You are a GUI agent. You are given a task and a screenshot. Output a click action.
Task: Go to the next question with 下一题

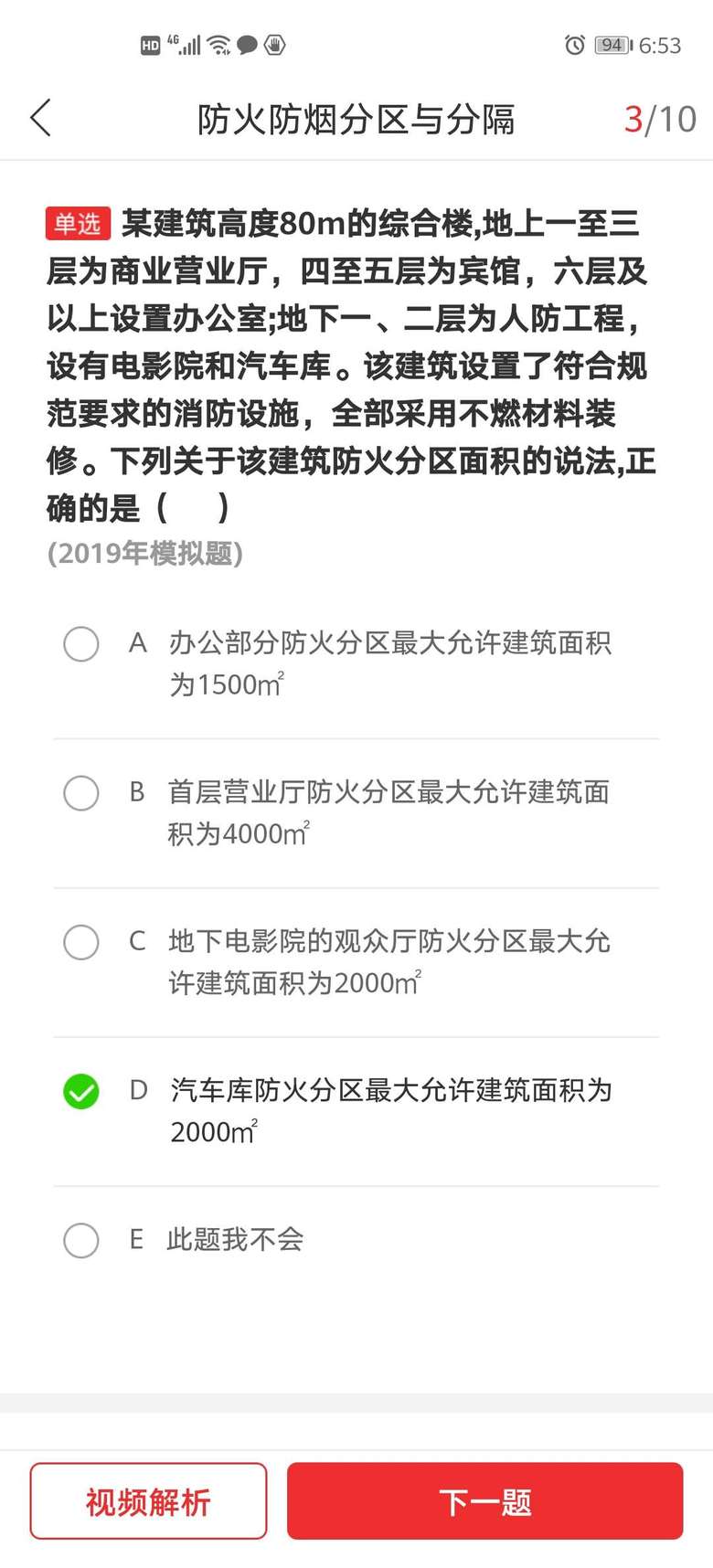click(x=484, y=1502)
